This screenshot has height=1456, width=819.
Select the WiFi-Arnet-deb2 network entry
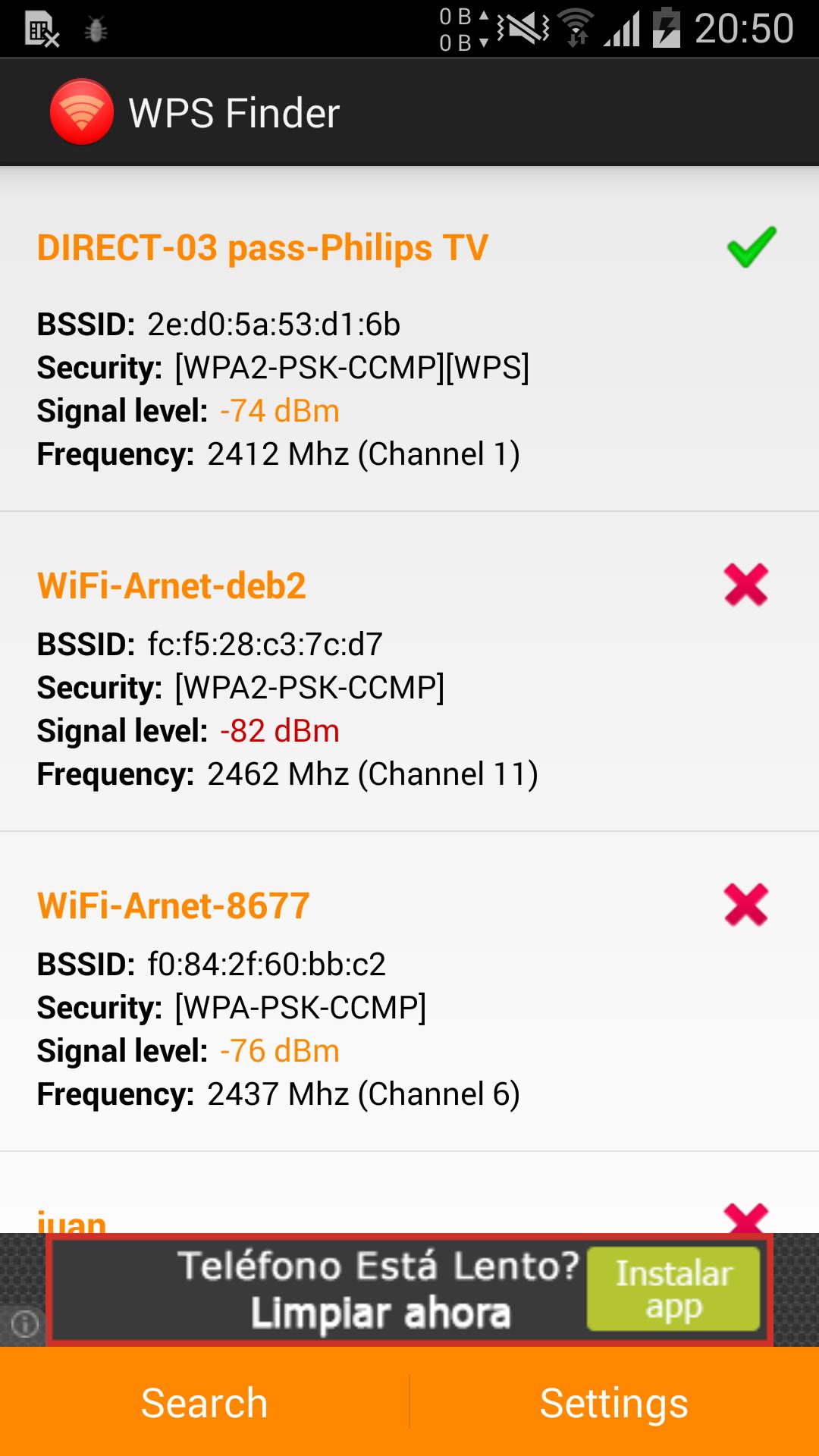(x=173, y=584)
